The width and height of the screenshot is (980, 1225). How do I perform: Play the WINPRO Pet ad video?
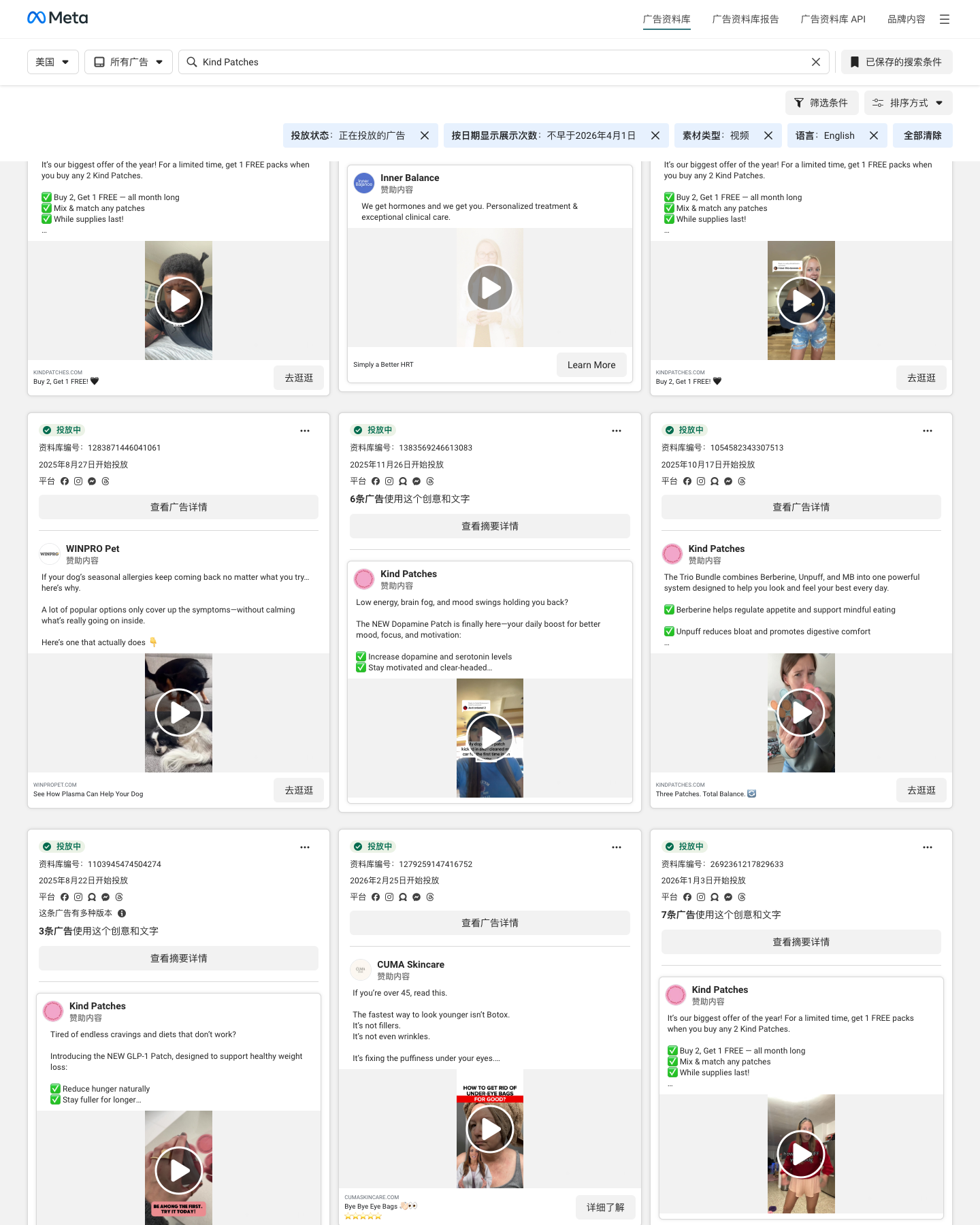click(179, 713)
